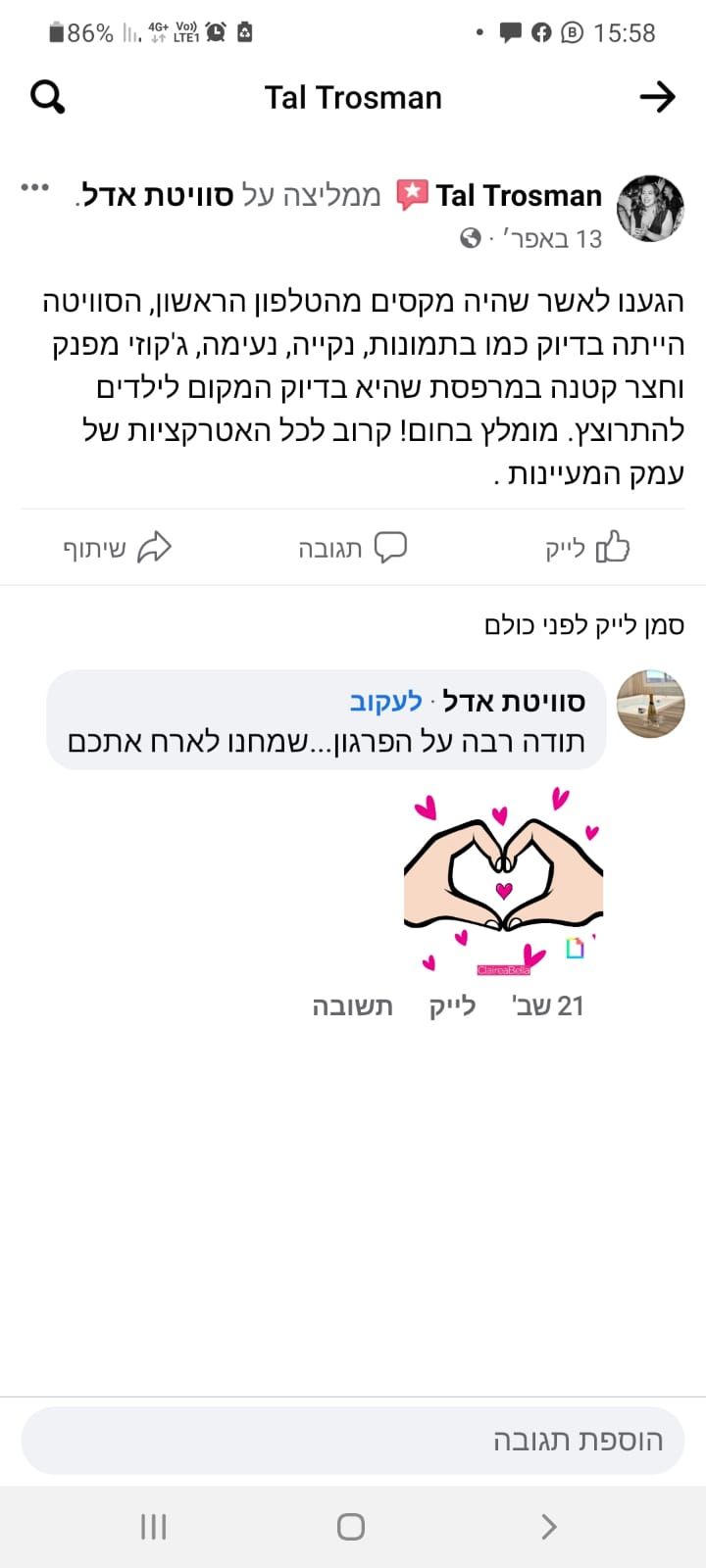Open the סוויטת אדל page link in post header
Image resolution: width=706 pixels, height=1568 pixels.
(x=158, y=195)
